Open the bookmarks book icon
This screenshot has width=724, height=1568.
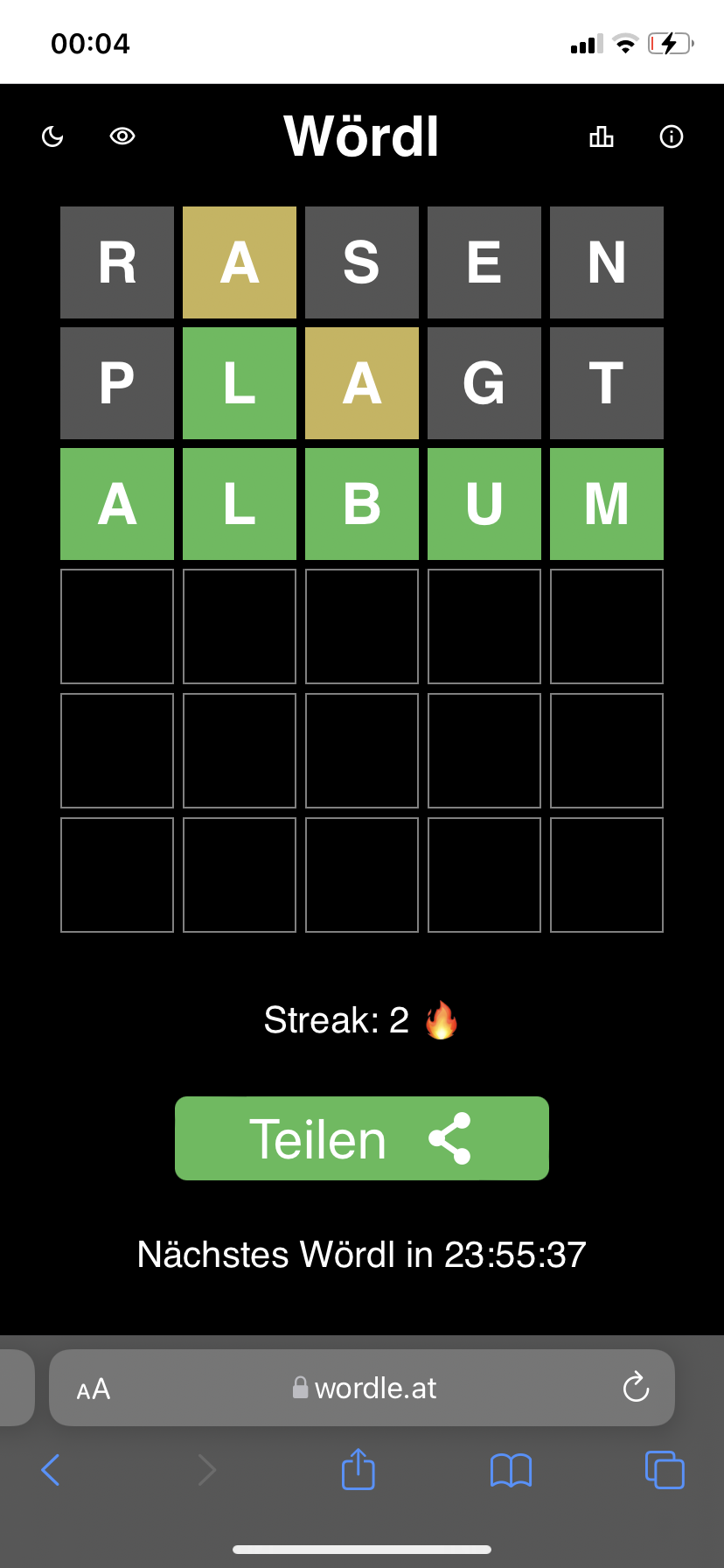coord(512,1470)
